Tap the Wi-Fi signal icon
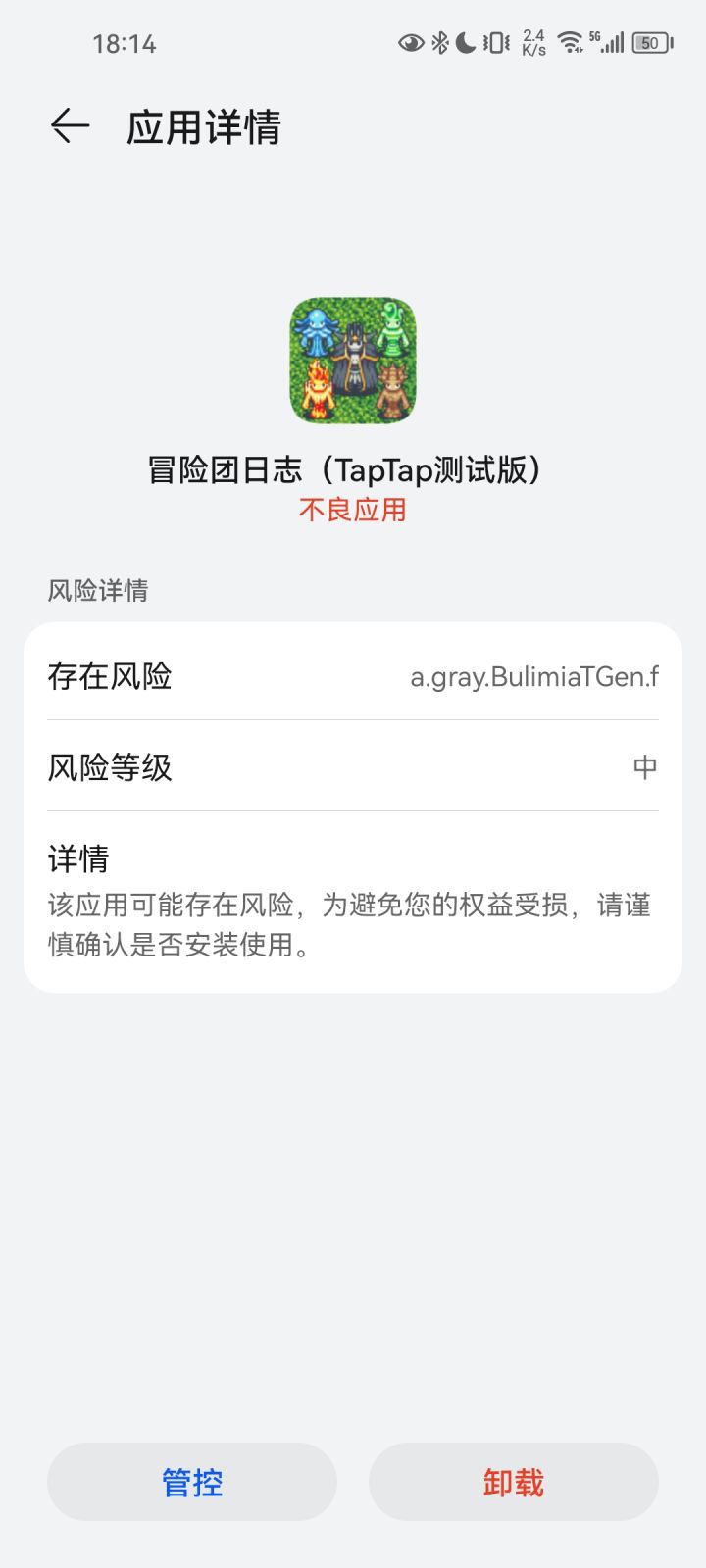Screen dimensions: 706x1568 pyautogui.click(x=570, y=43)
